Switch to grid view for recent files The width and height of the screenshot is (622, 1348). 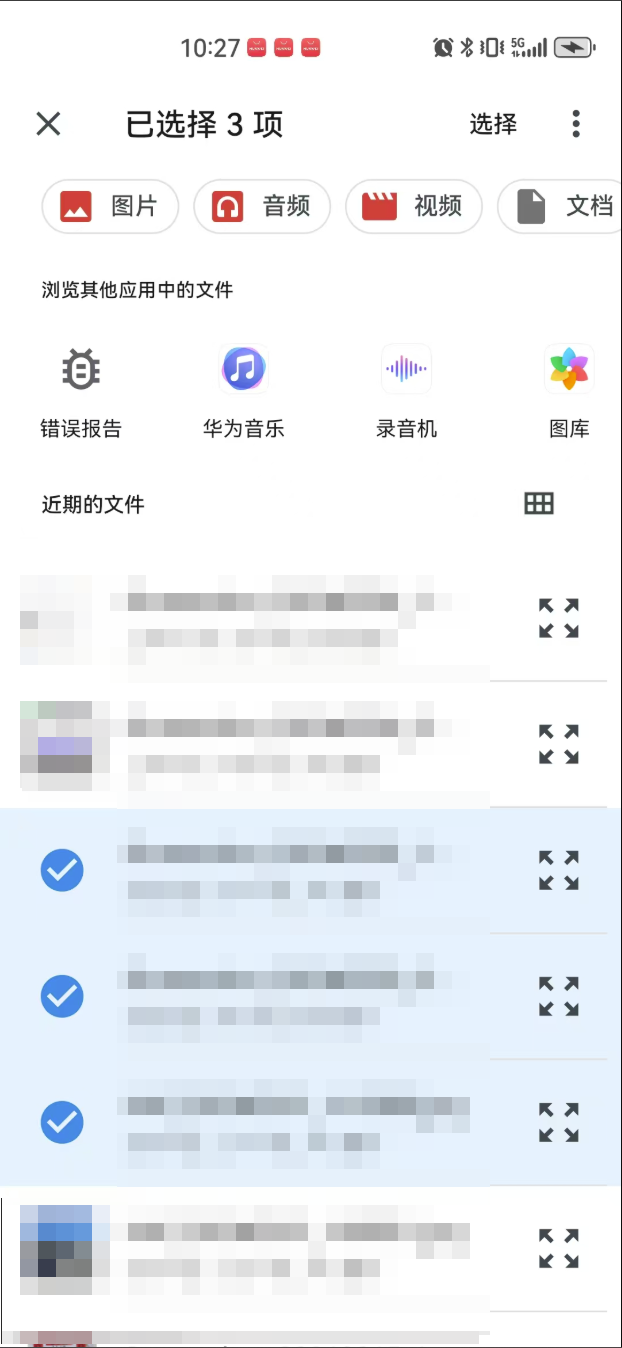pos(539,503)
